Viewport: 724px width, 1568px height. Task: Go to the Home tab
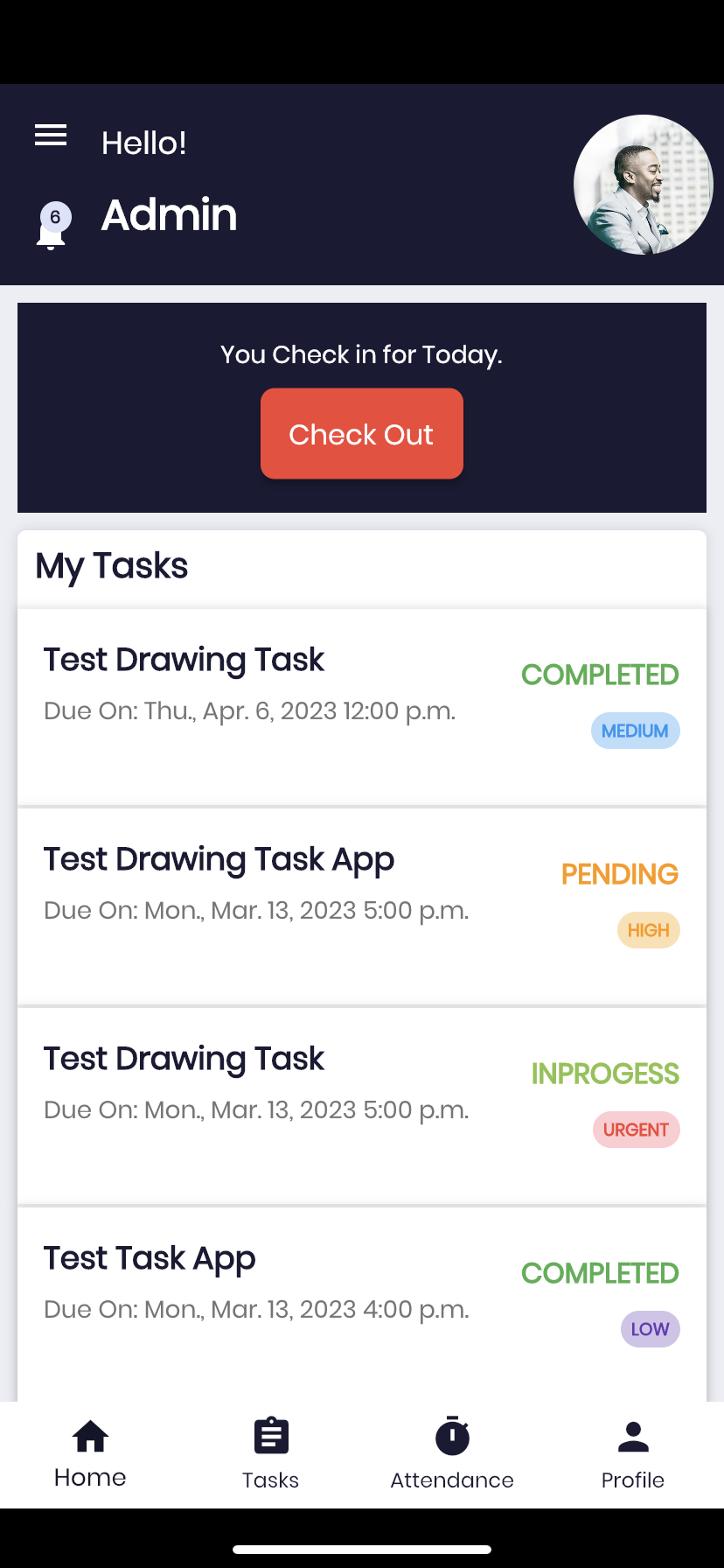[90, 1455]
